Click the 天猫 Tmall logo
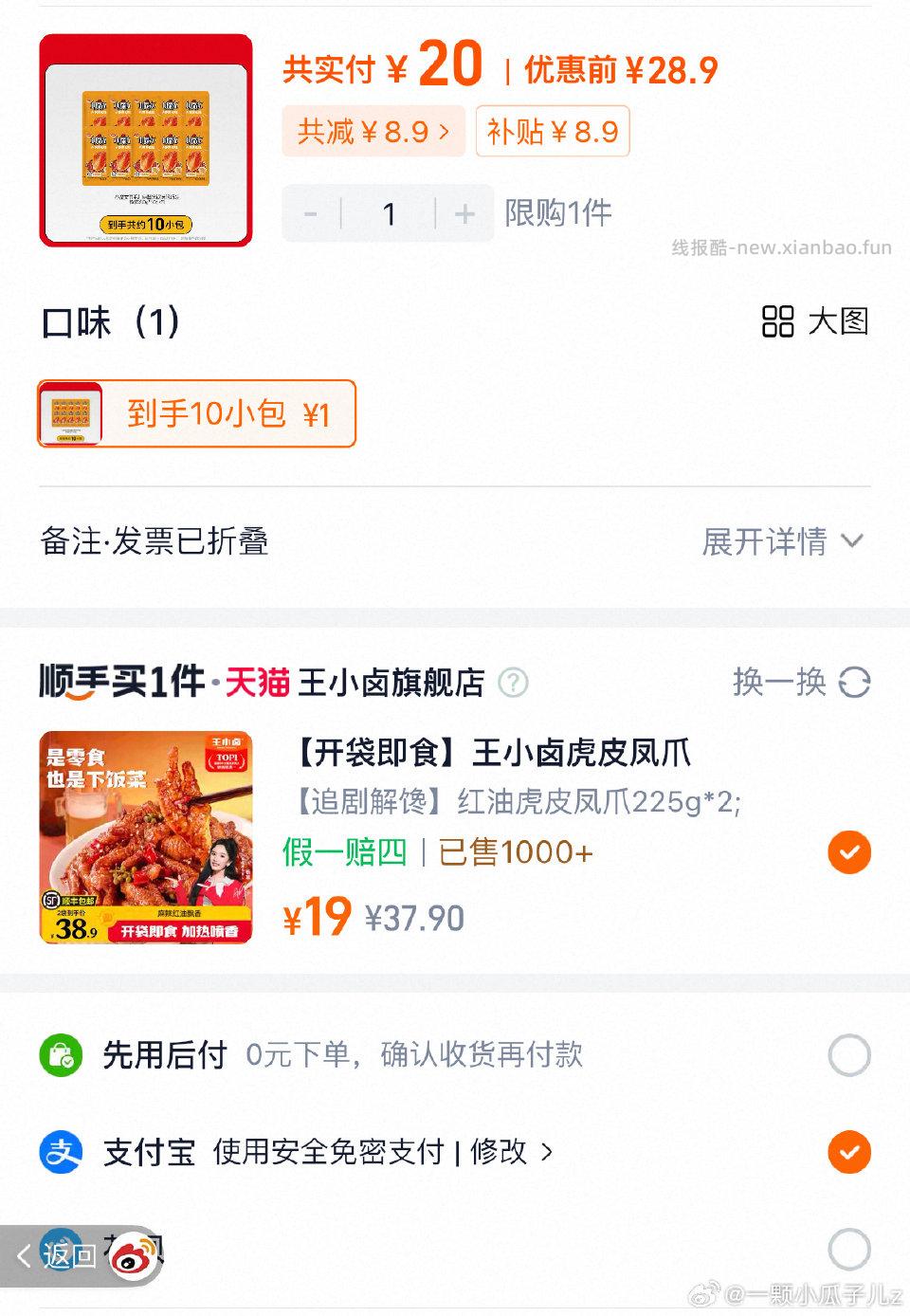 (x=257, y=683)
